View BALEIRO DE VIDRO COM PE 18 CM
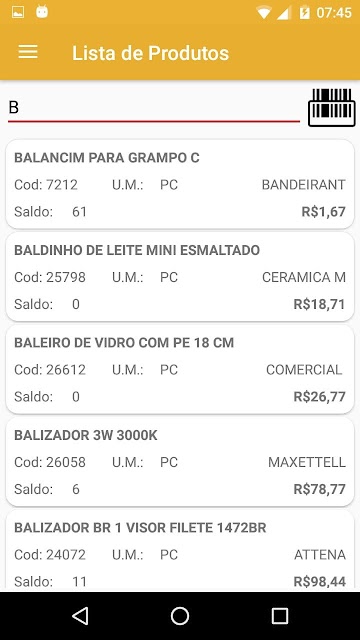 click(x=180, y=369)
